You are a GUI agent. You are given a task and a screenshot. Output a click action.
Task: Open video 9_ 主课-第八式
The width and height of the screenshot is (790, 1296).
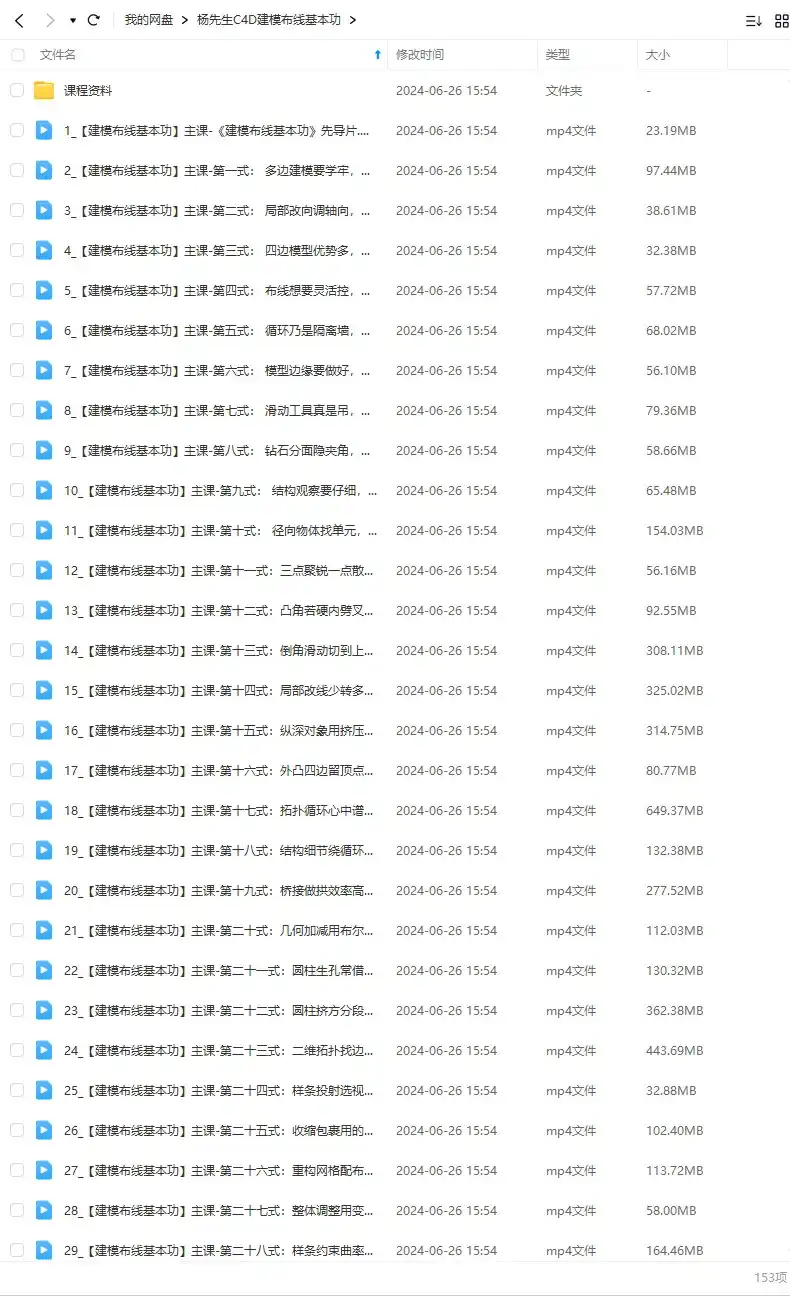(216, 450)
